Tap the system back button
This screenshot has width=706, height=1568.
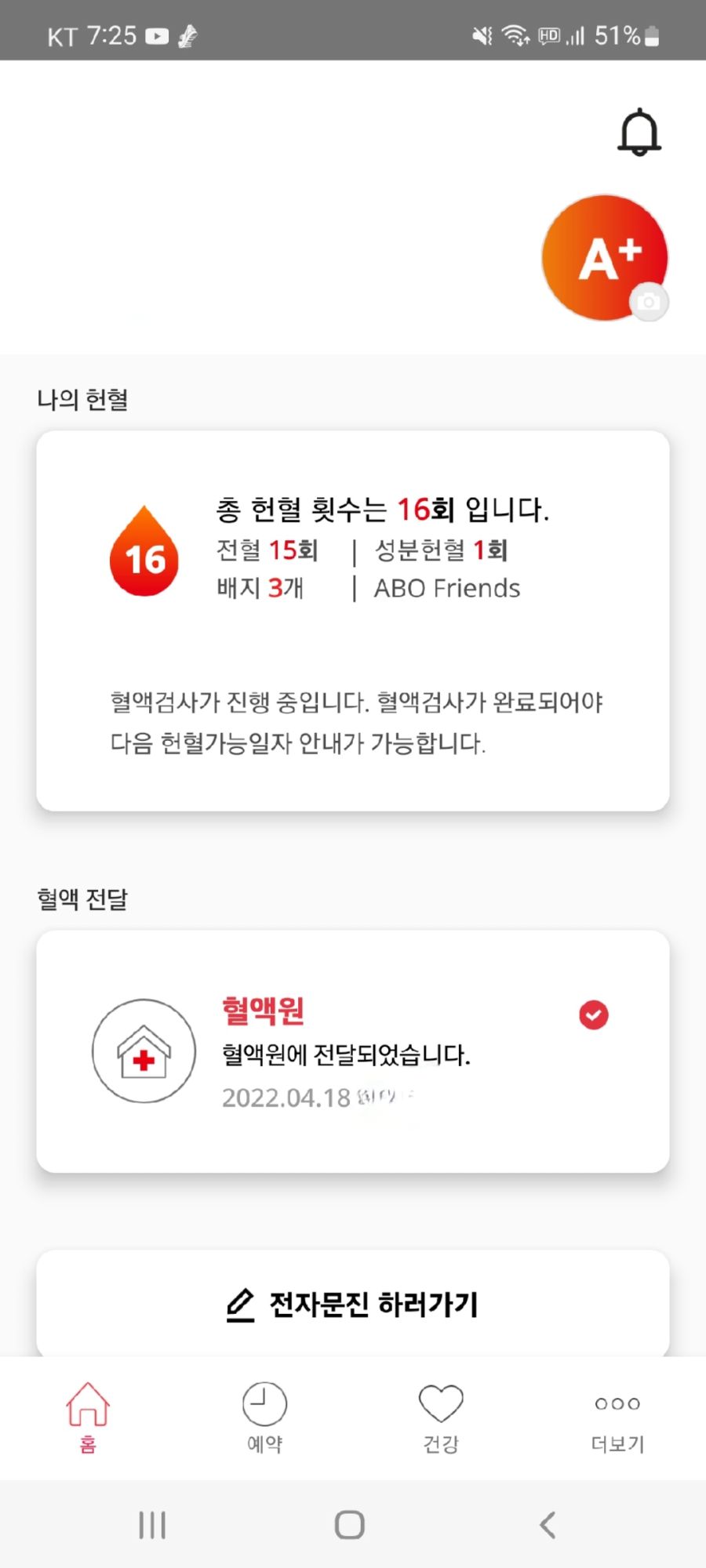[548, 1525]
